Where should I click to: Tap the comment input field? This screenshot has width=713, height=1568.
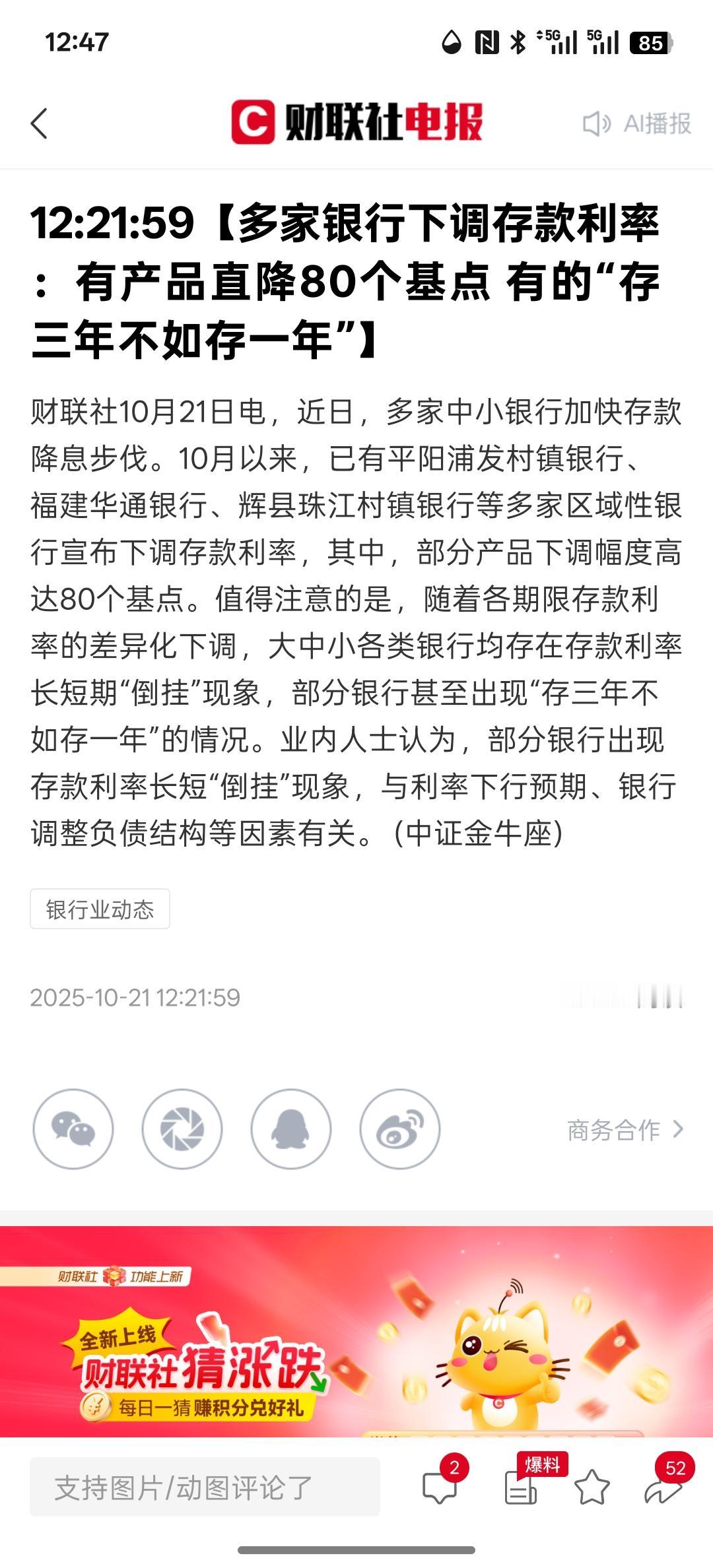coord(205,1489)
